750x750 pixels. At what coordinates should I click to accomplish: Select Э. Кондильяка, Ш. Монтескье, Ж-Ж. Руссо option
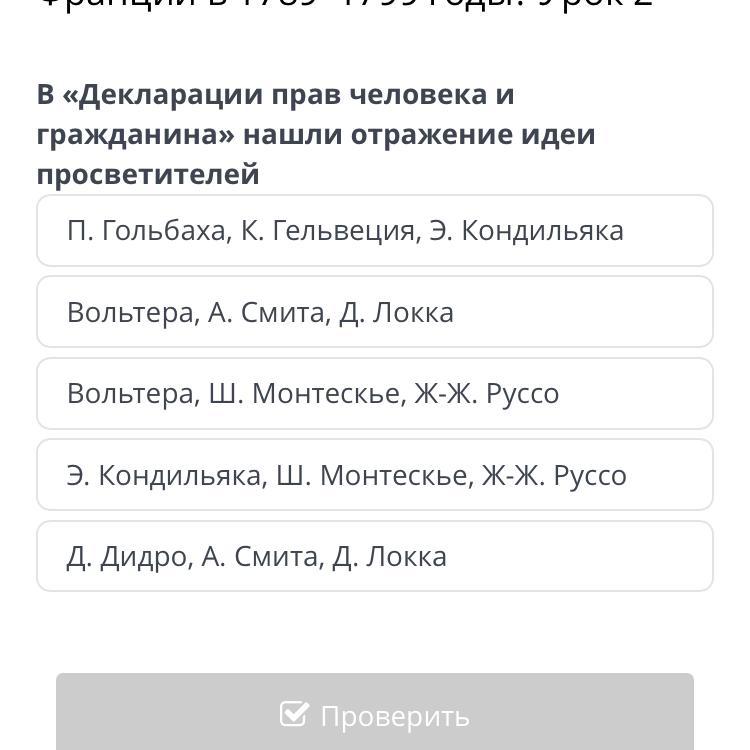374,475
